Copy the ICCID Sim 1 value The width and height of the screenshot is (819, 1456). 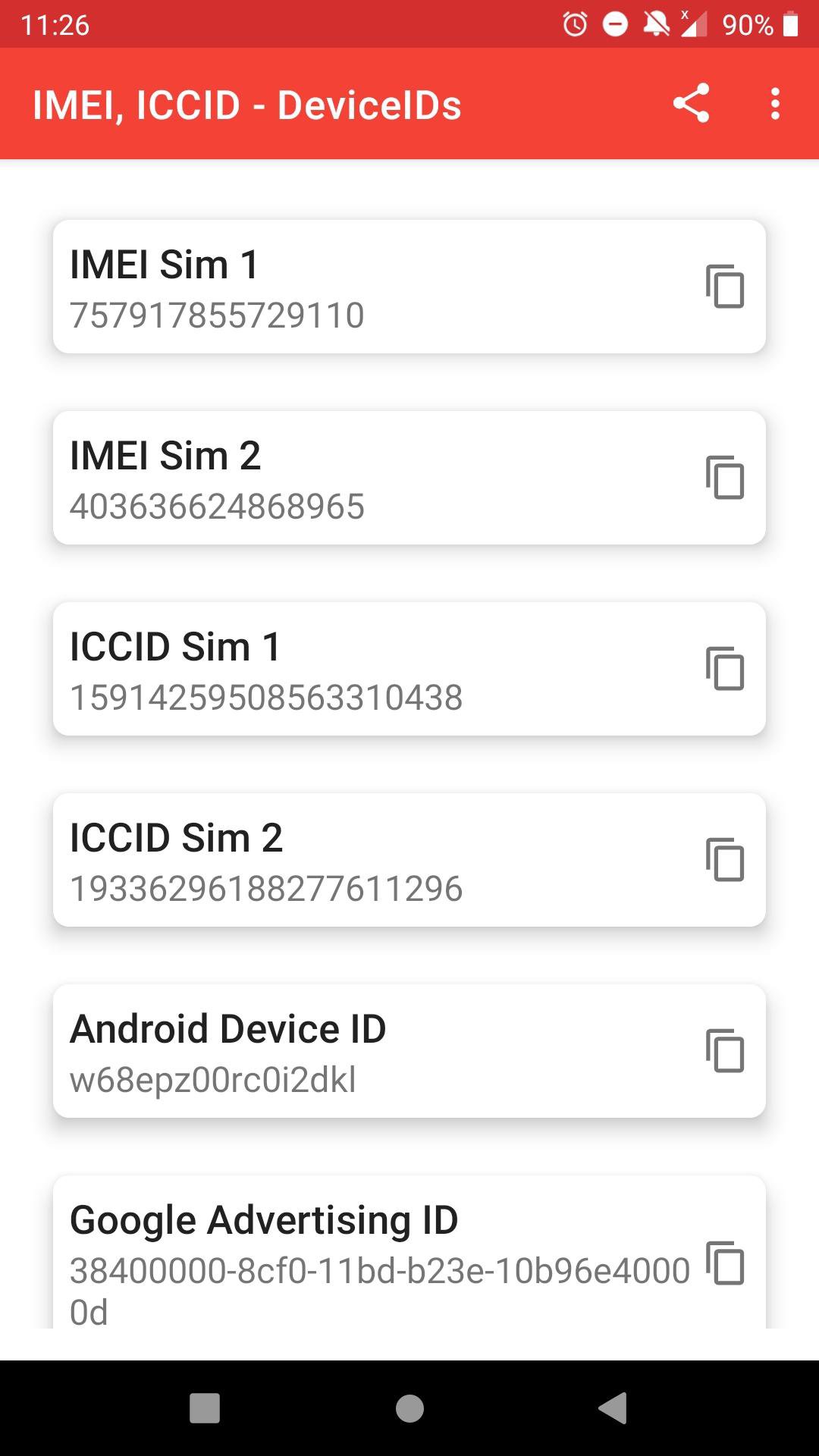[x=725, y=669]
